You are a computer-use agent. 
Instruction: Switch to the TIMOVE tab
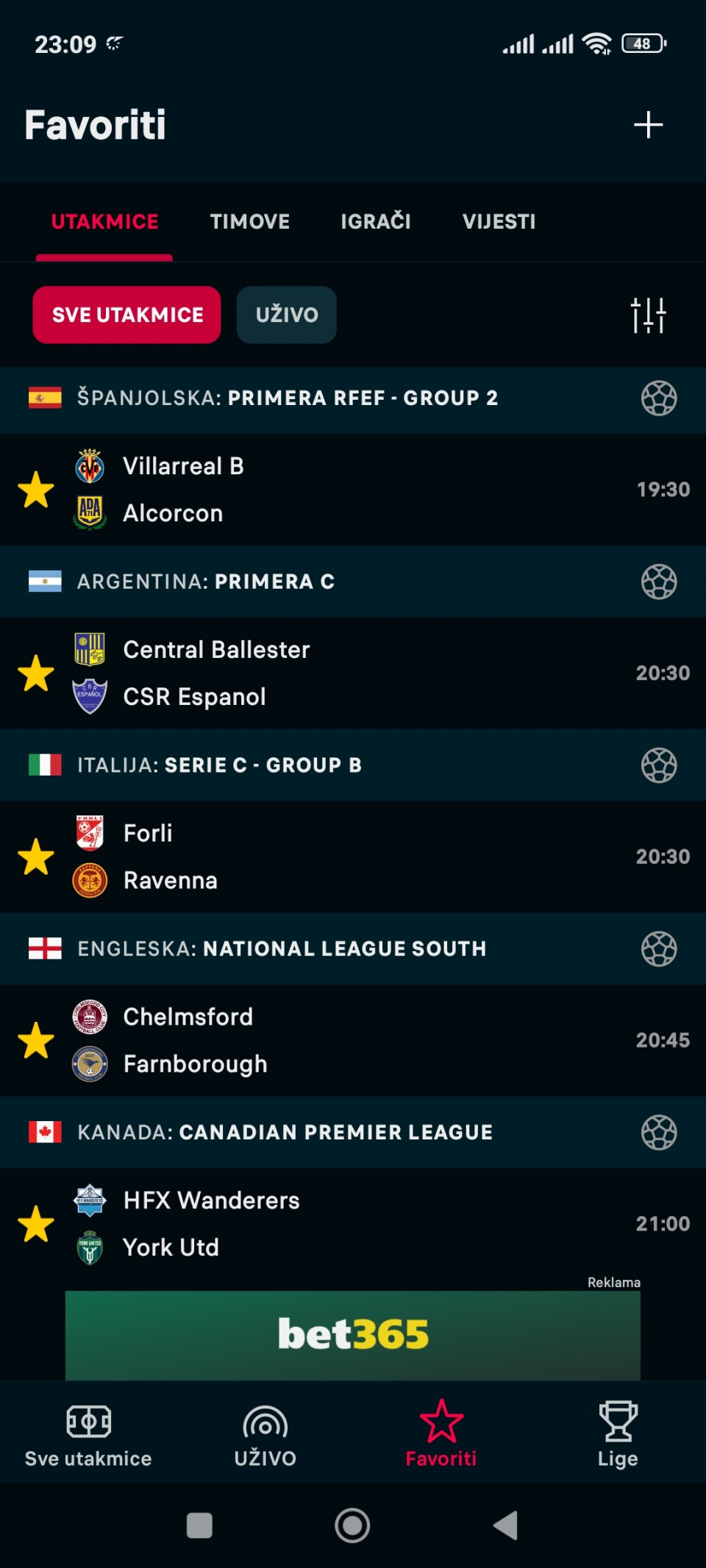coord(250,221)
